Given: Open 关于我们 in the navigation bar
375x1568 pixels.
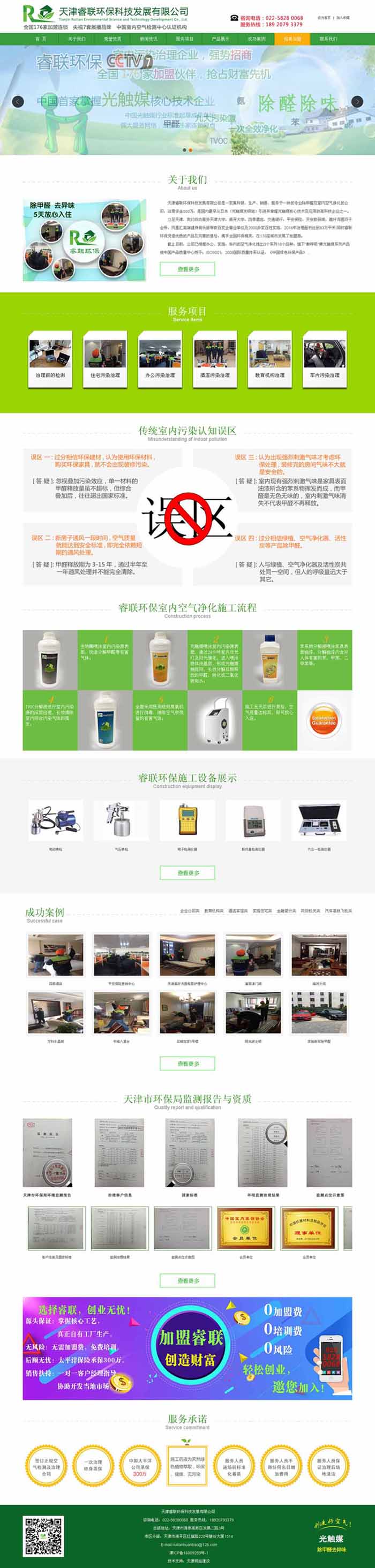Looking at the screenshot, I should pyautogui.click(x=77, y=39).
